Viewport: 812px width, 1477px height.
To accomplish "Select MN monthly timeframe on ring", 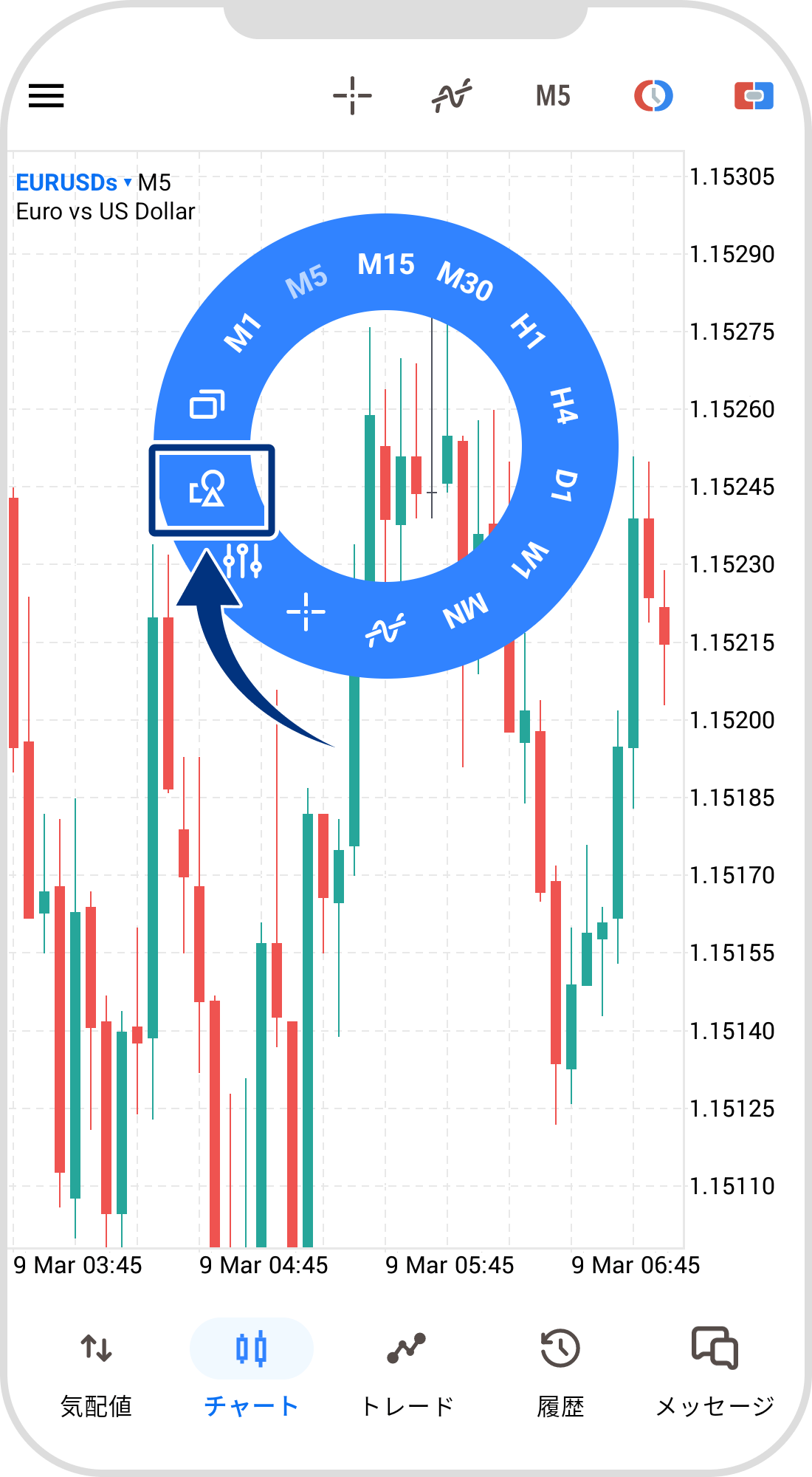I will [466, 611].
